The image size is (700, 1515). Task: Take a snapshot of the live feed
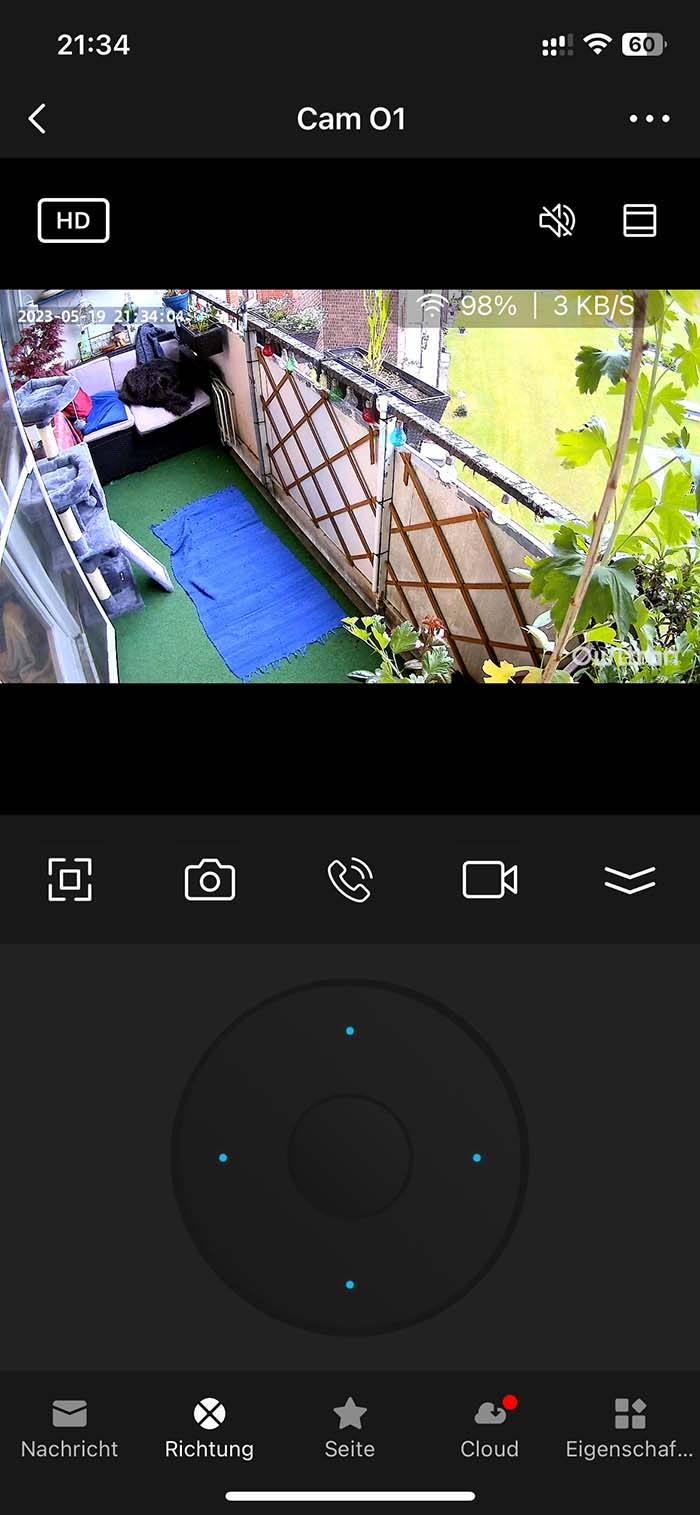tap(210, 880)
